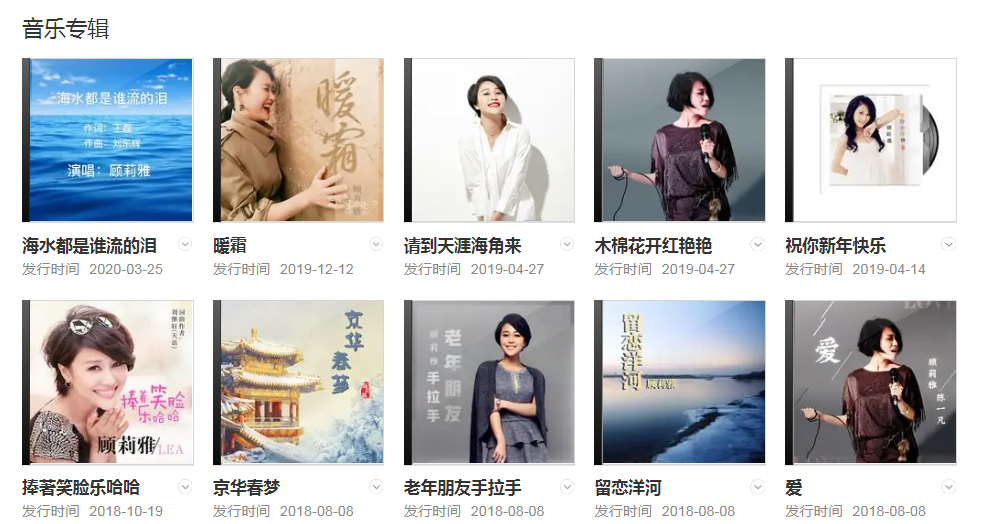View the 京华春梦 album
This screenshot has height=524, width=989.
[x=298, y=382]
